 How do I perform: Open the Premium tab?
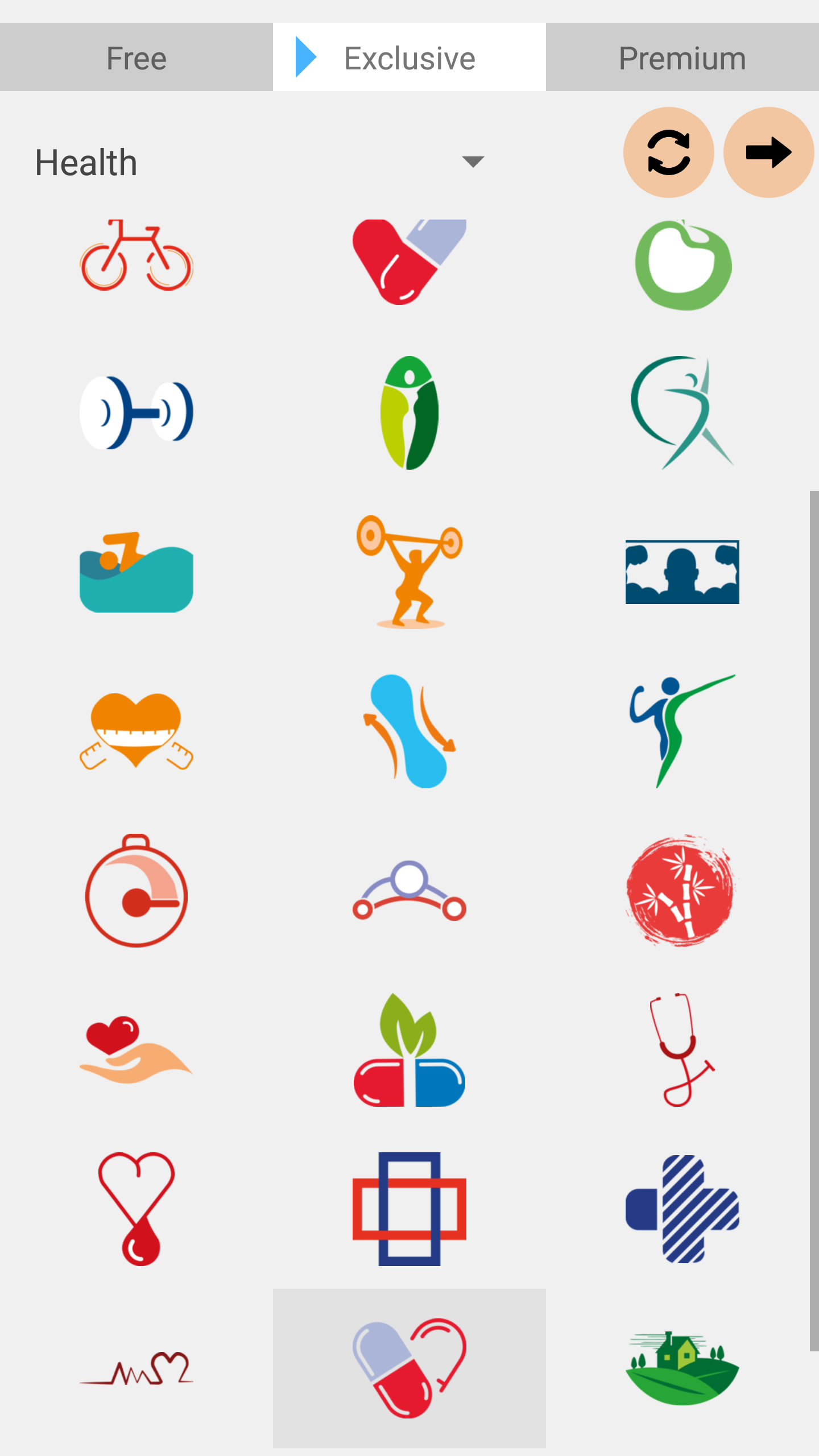(x=682, y=57)
